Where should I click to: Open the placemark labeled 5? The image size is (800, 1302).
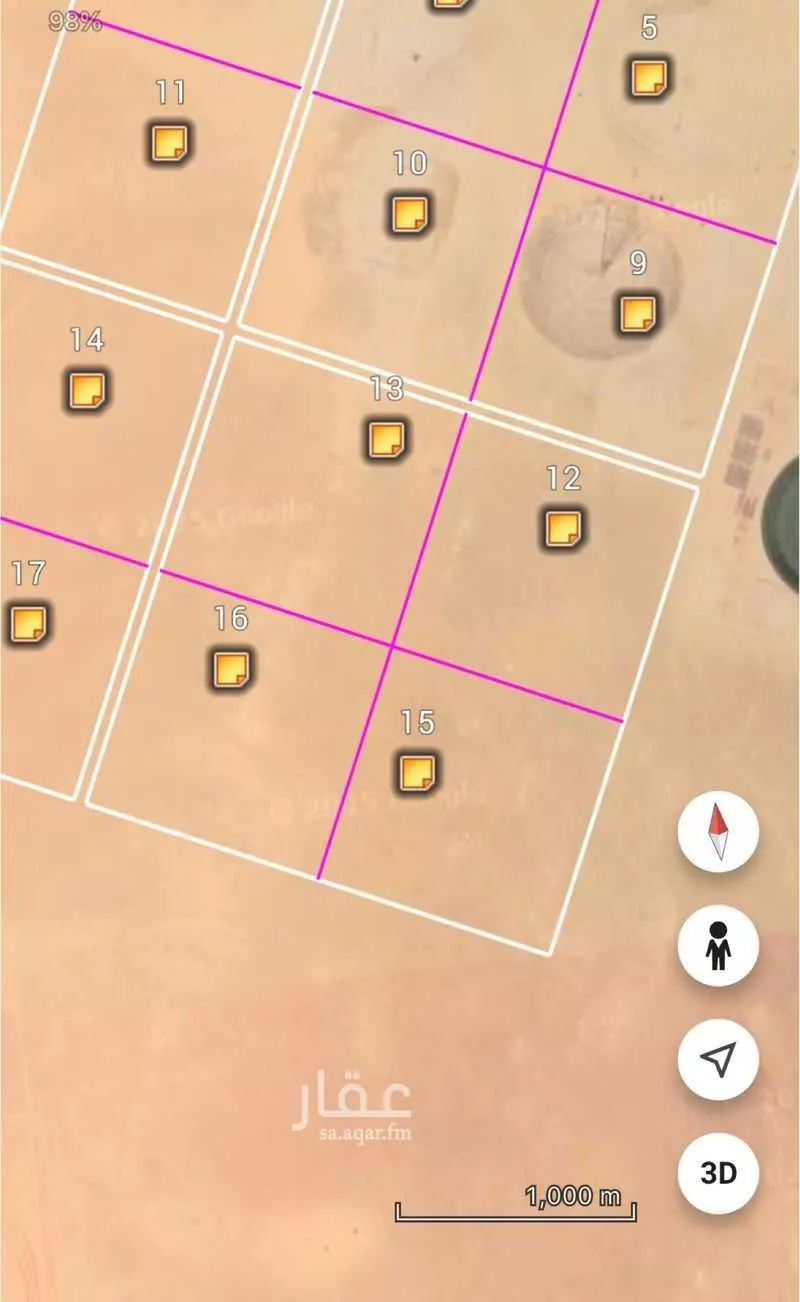point(648,77)
